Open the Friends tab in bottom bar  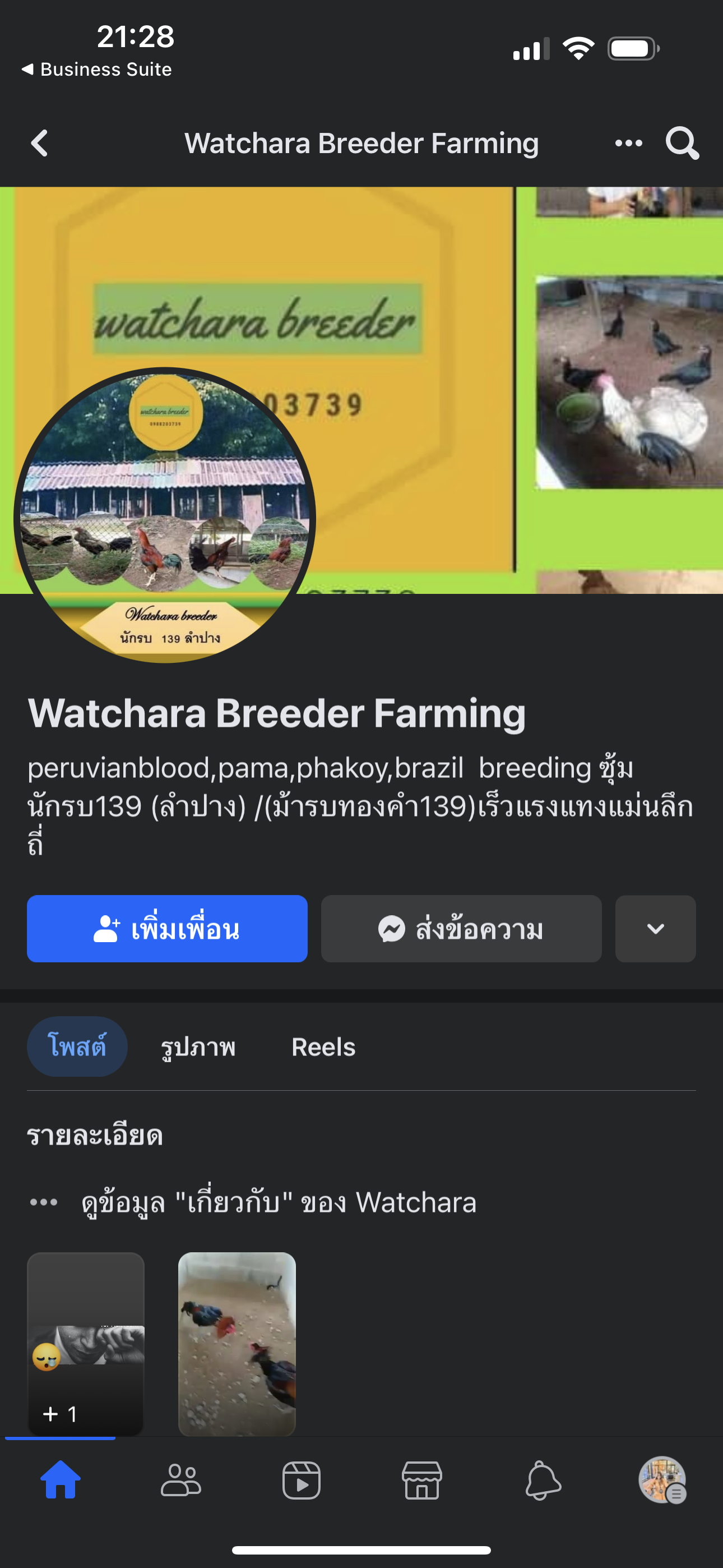(x=180, y=1480)
